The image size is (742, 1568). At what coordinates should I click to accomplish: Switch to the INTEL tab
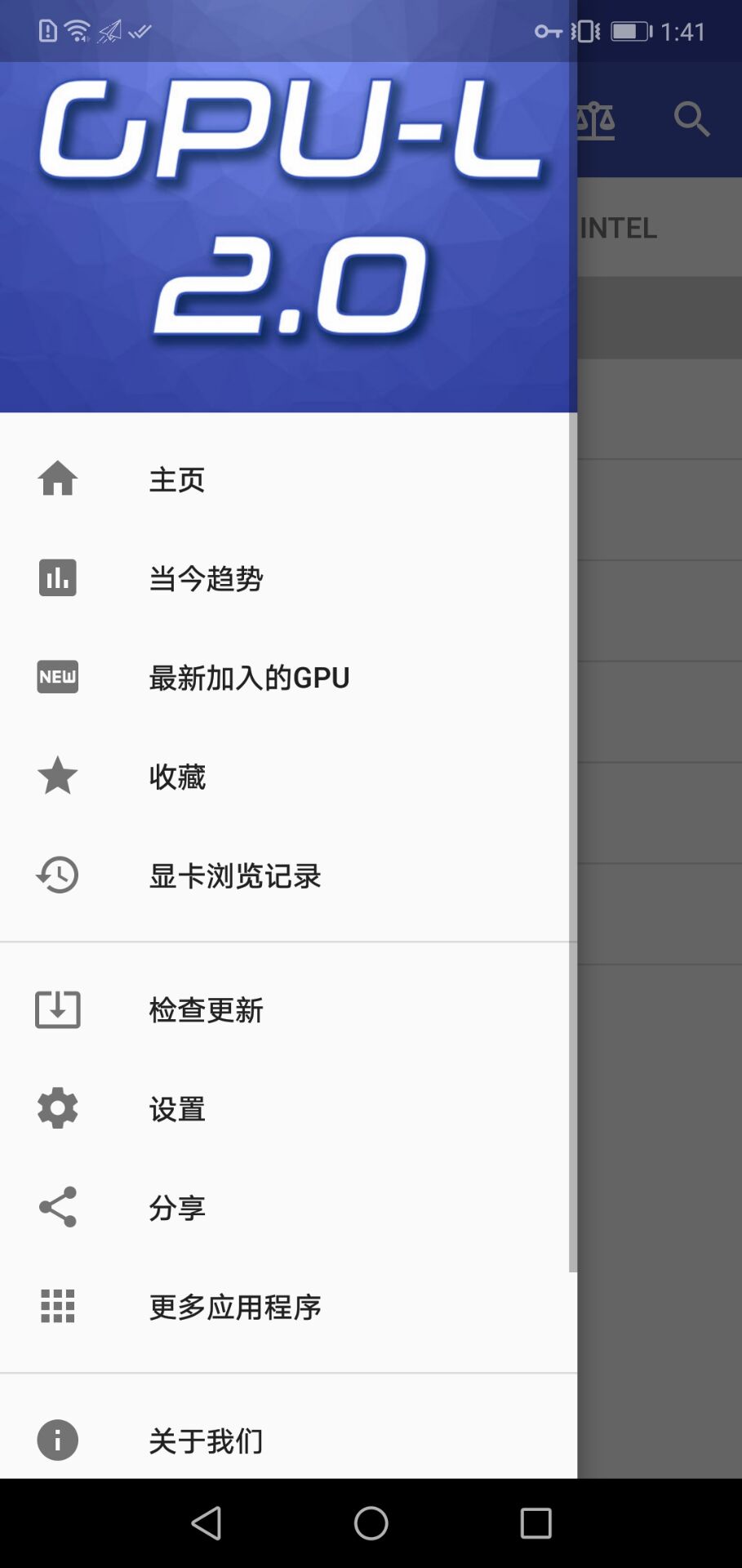pos(619,227)
